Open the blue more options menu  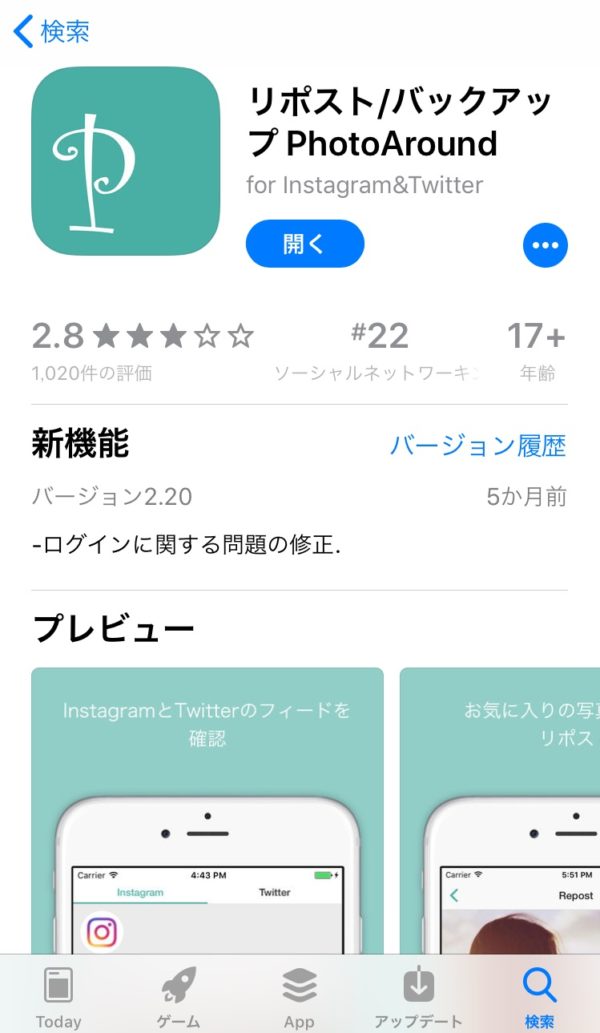click(545, 245)
